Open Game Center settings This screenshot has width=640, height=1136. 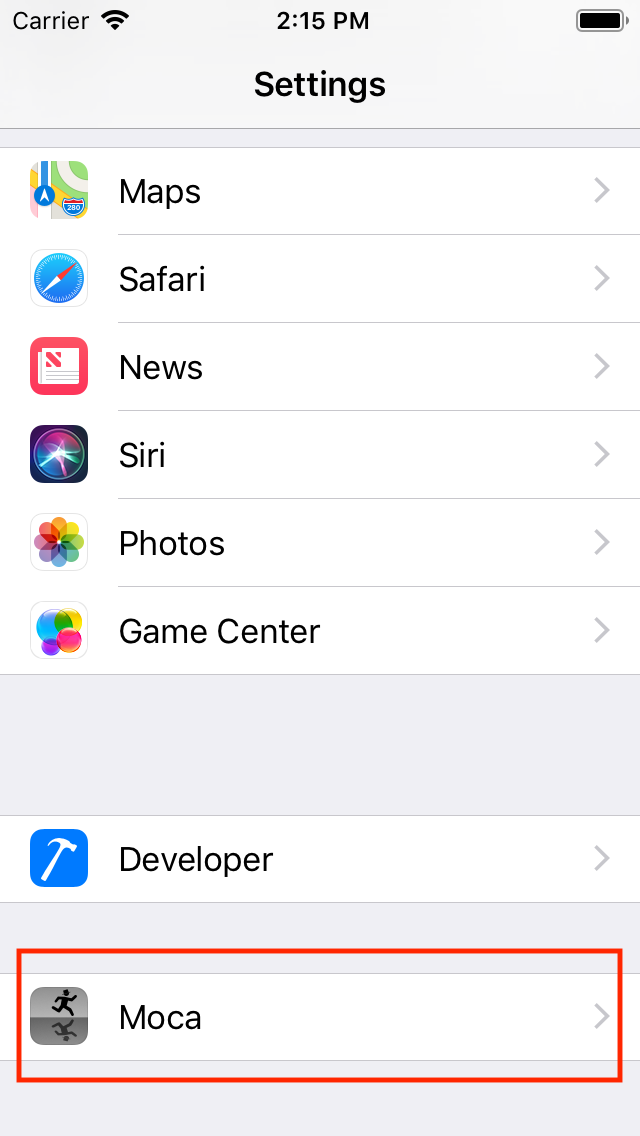(320, 630)
